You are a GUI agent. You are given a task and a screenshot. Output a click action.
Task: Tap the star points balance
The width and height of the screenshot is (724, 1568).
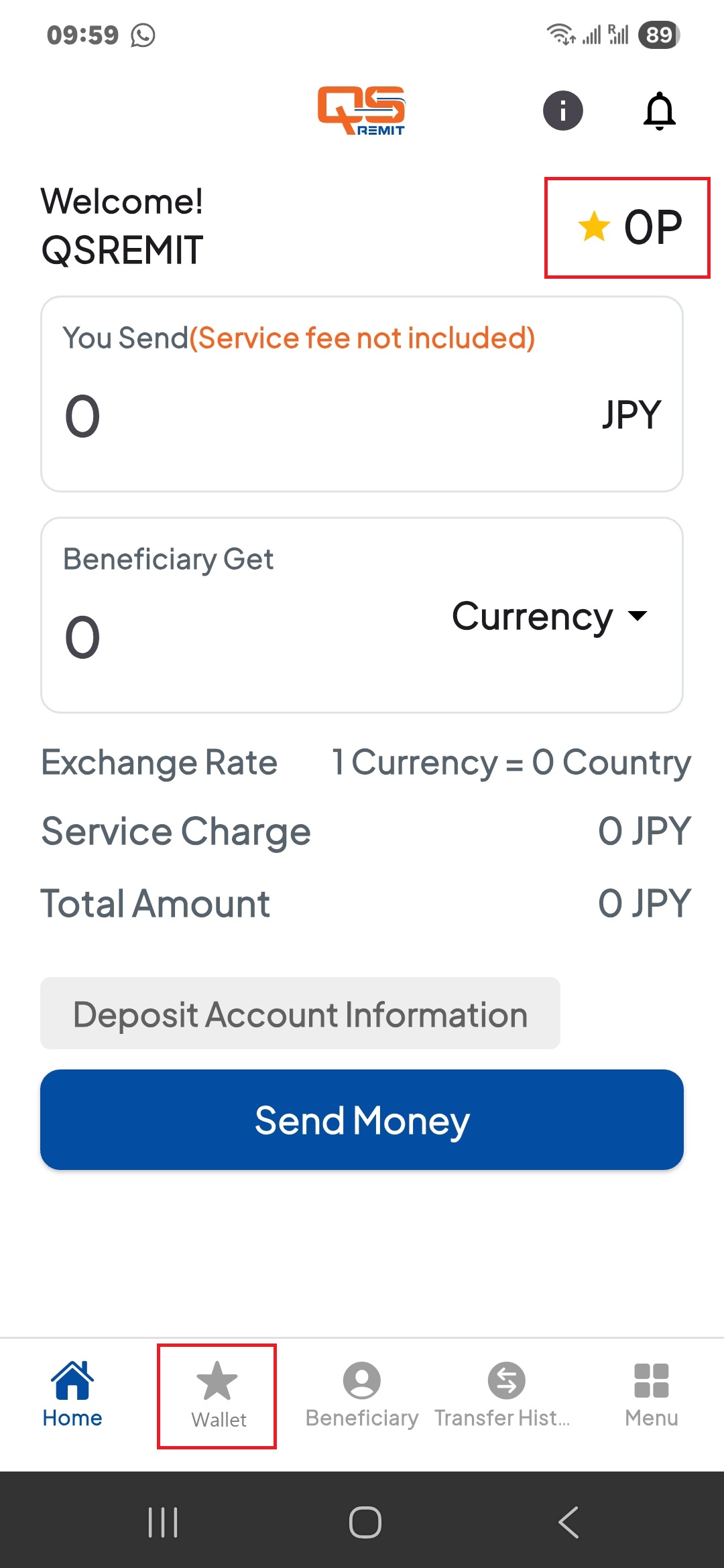(x=628, y=227)
